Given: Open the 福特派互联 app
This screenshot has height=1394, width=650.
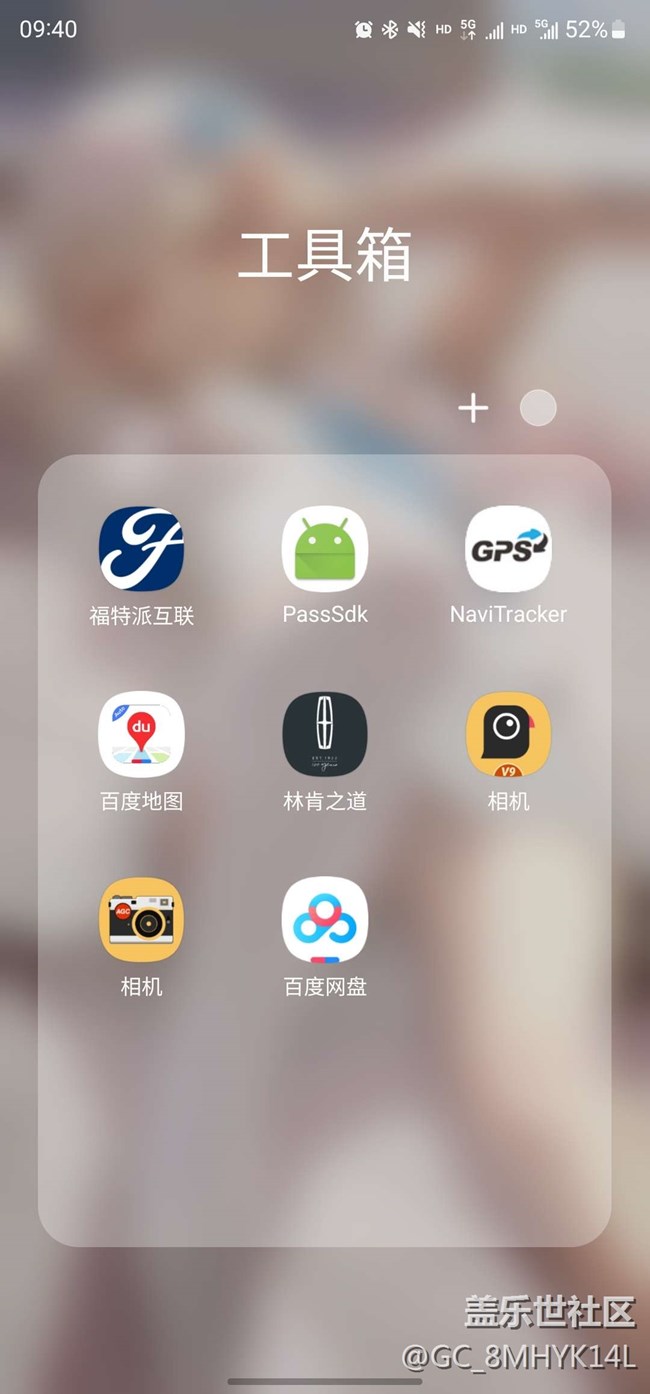Looking at the screenshot, I should [x=141, y=549].
